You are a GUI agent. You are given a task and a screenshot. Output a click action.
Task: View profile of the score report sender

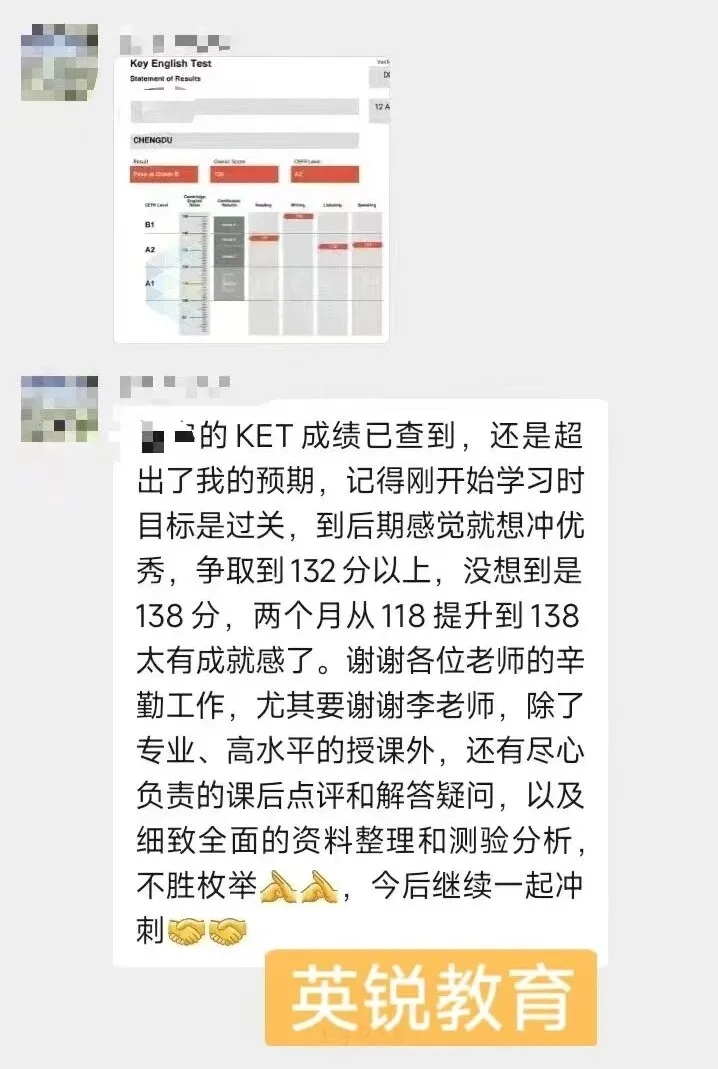pyautogui.click(x=59, y=64)
